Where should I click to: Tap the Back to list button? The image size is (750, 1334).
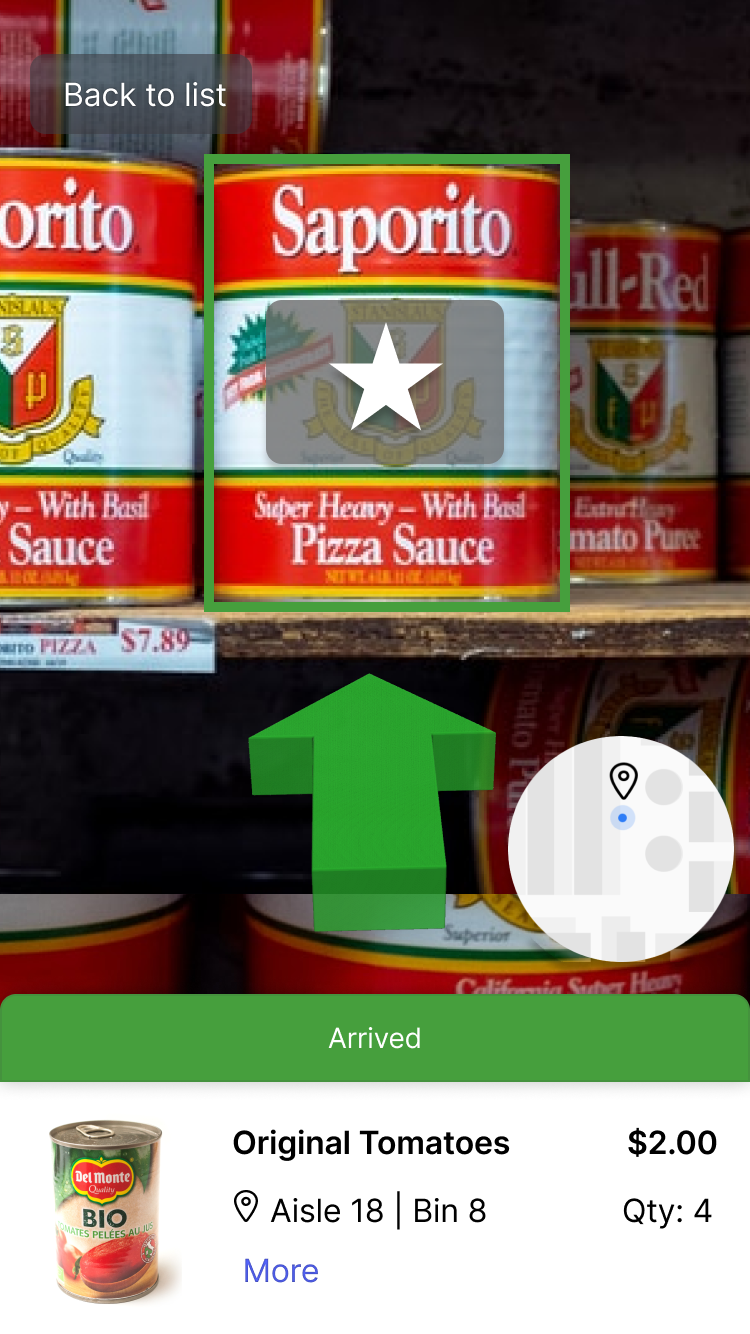click(x=142, y=95)
